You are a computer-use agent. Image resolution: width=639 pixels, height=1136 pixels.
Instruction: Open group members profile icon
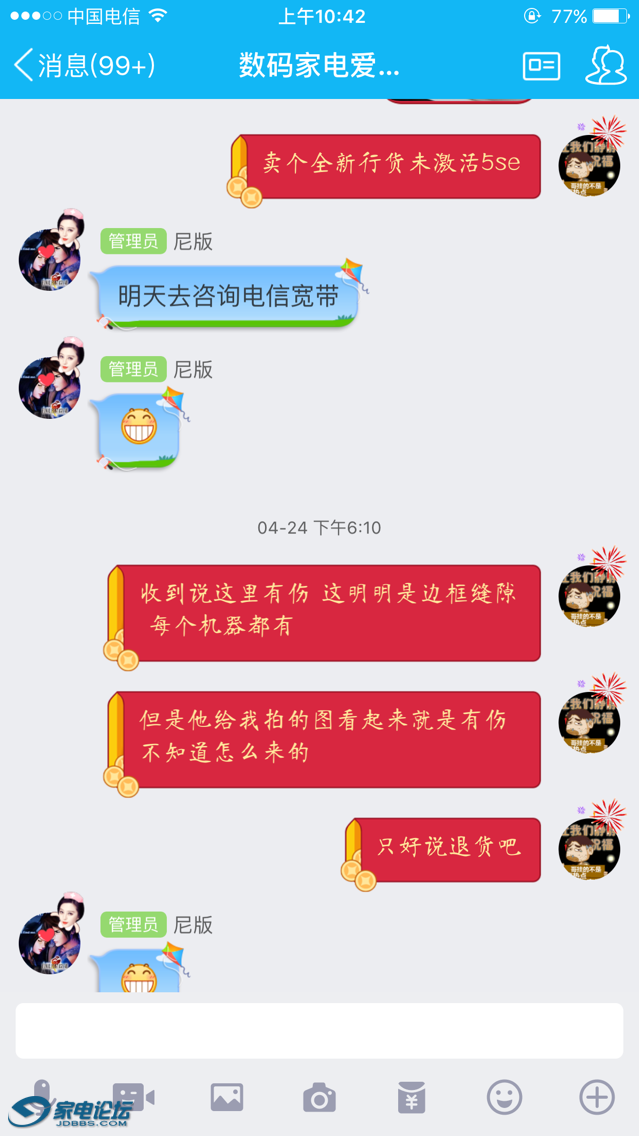(x=605, y=66)
